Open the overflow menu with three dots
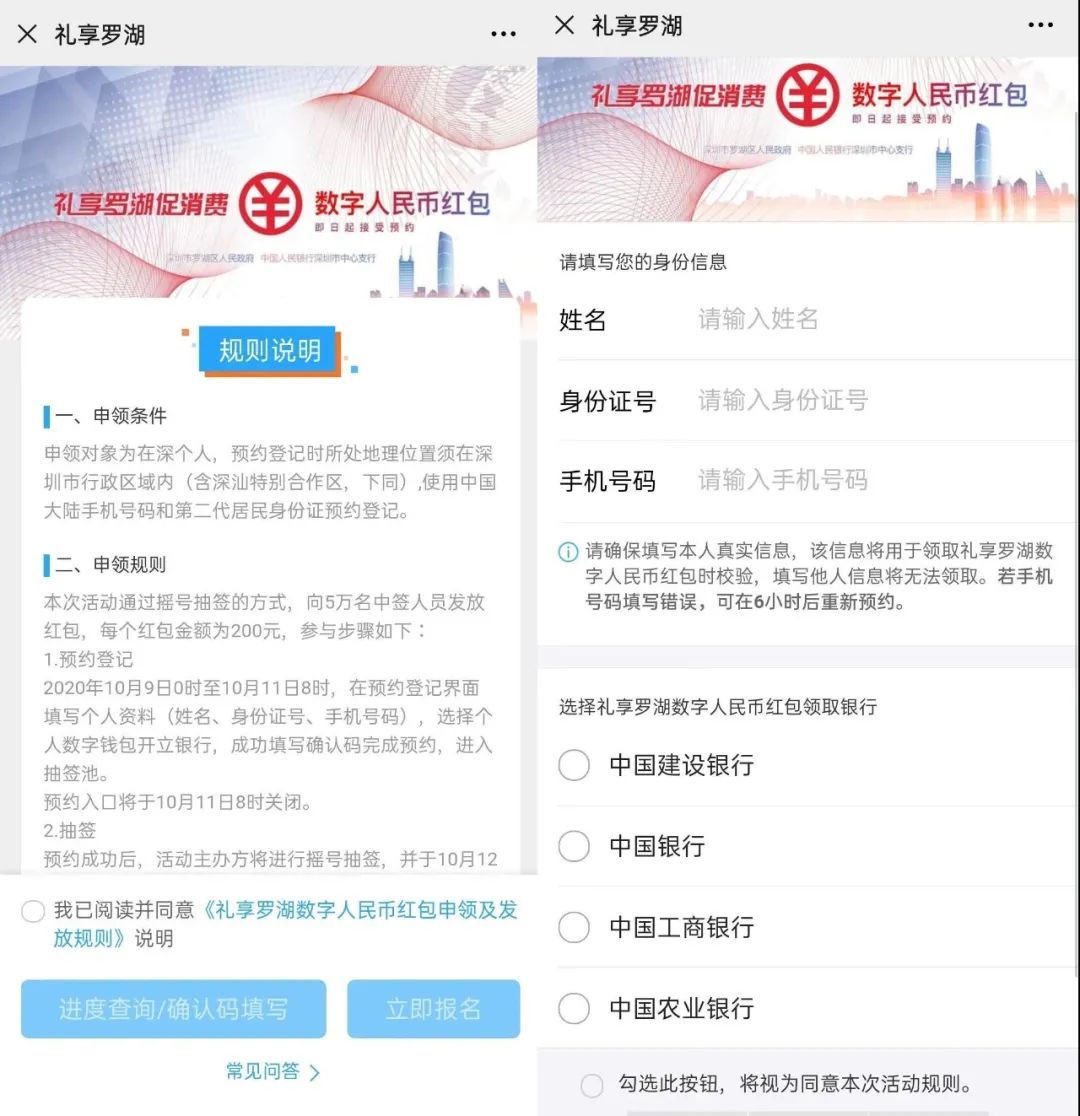 point(504,33)
